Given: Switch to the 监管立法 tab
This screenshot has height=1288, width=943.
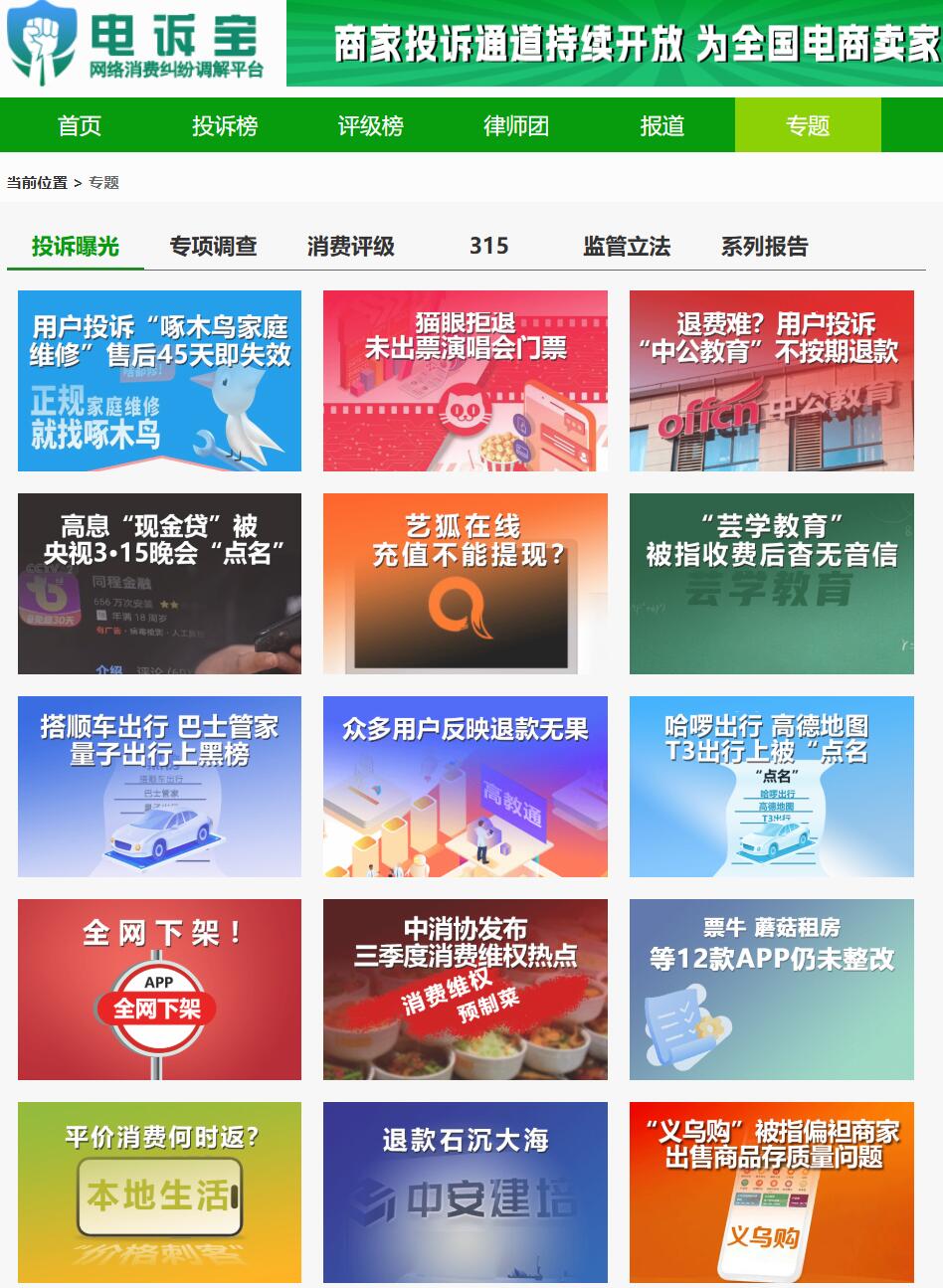Looking at the screenshot, I should point(626,246).
